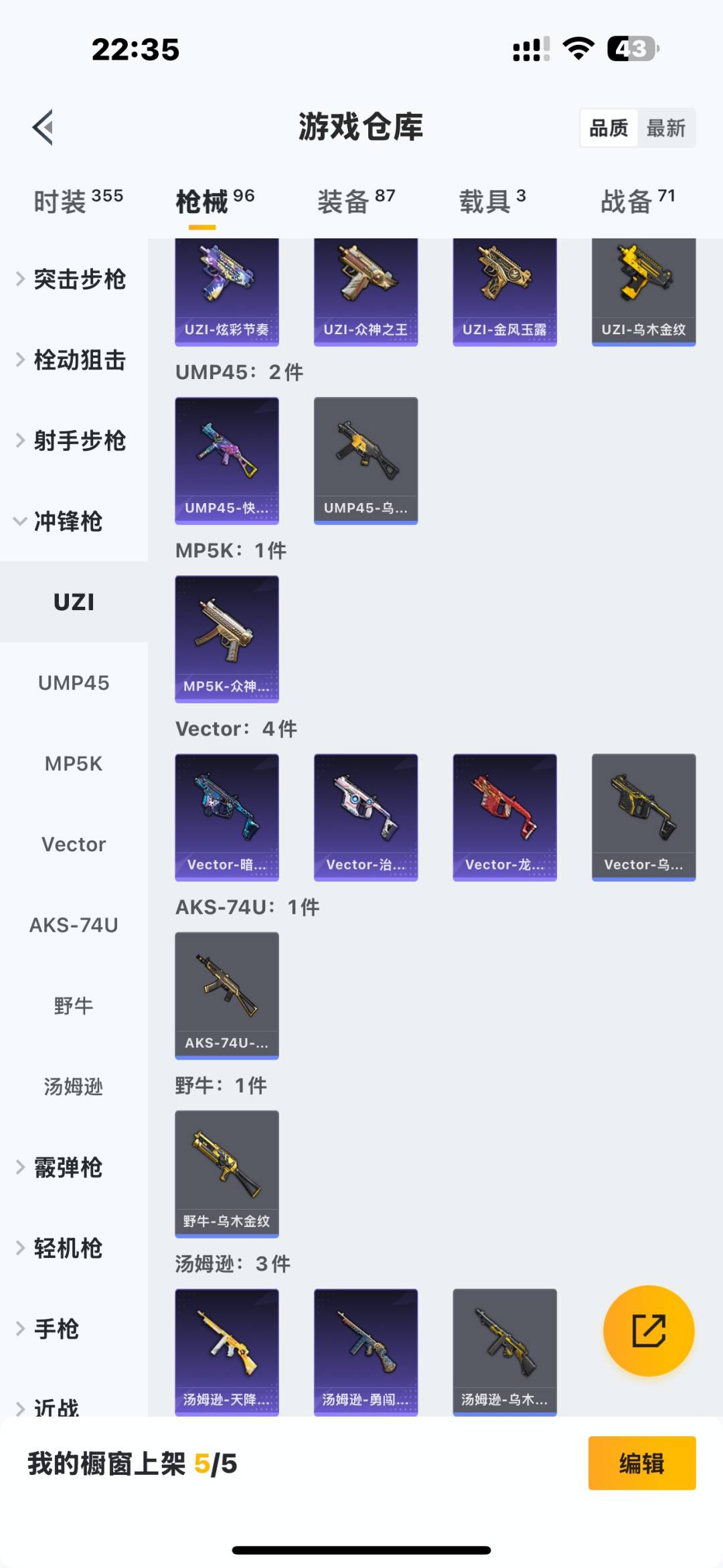
Task: Select the UZI category in sidebar
Action: point(74,601)
